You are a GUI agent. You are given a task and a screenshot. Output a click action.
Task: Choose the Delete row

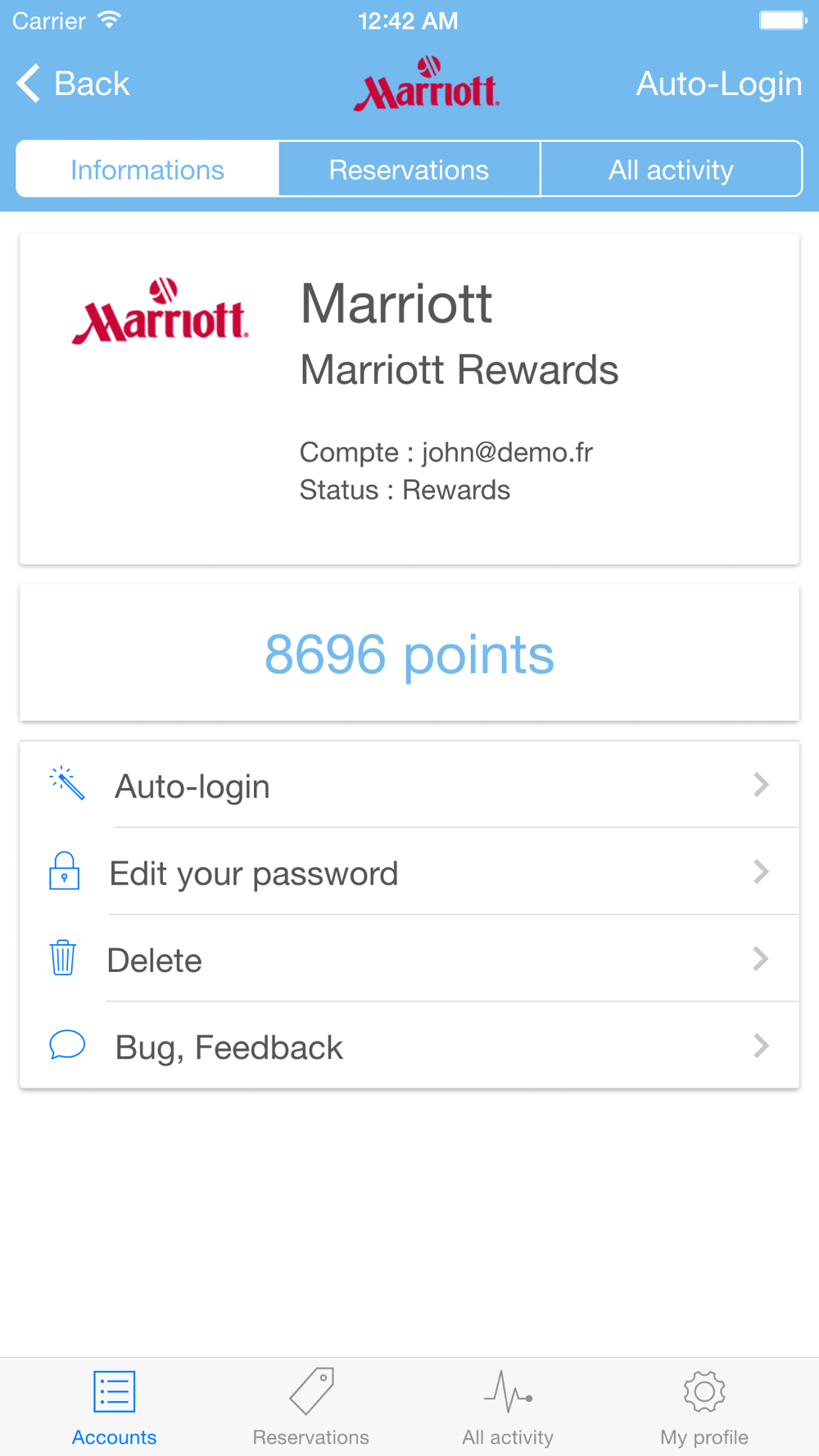pos(409,959)
